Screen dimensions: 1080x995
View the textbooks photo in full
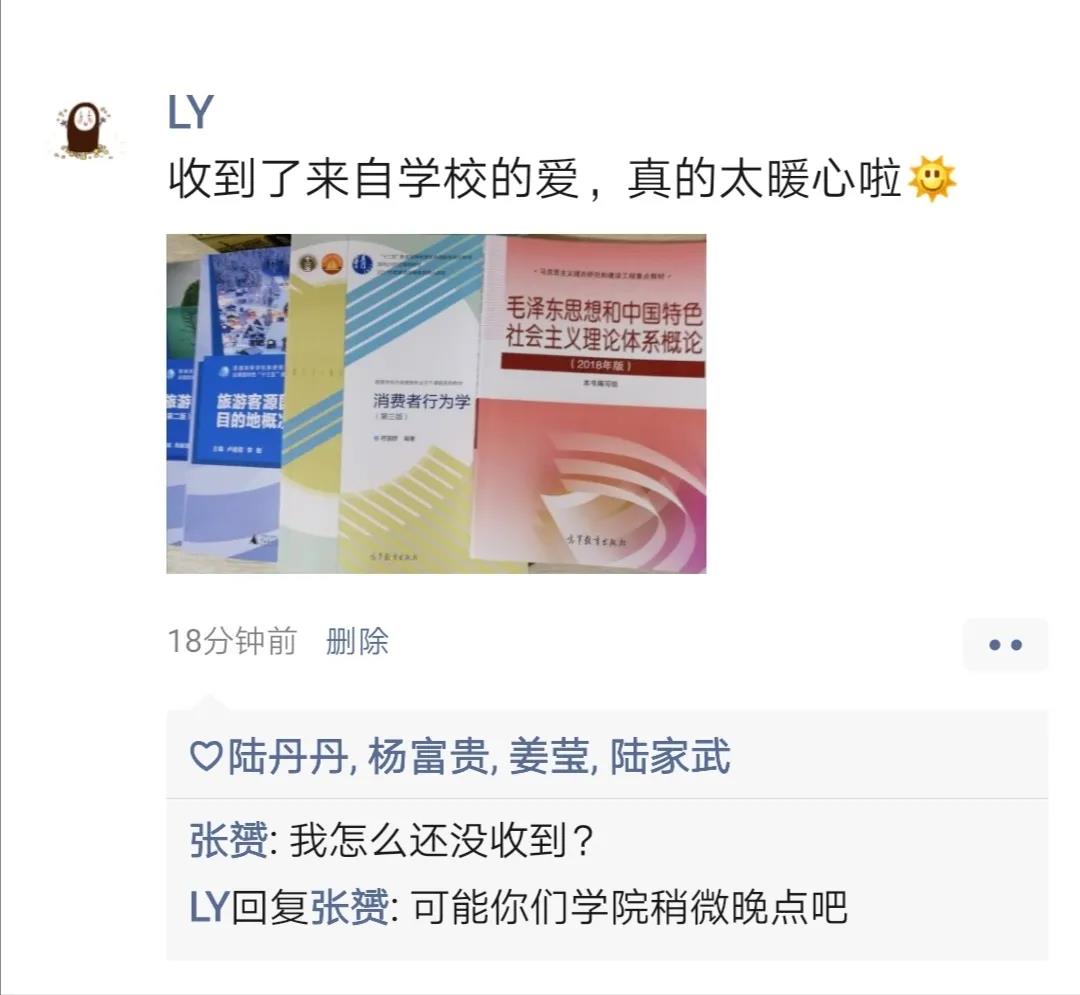point(436,404)
